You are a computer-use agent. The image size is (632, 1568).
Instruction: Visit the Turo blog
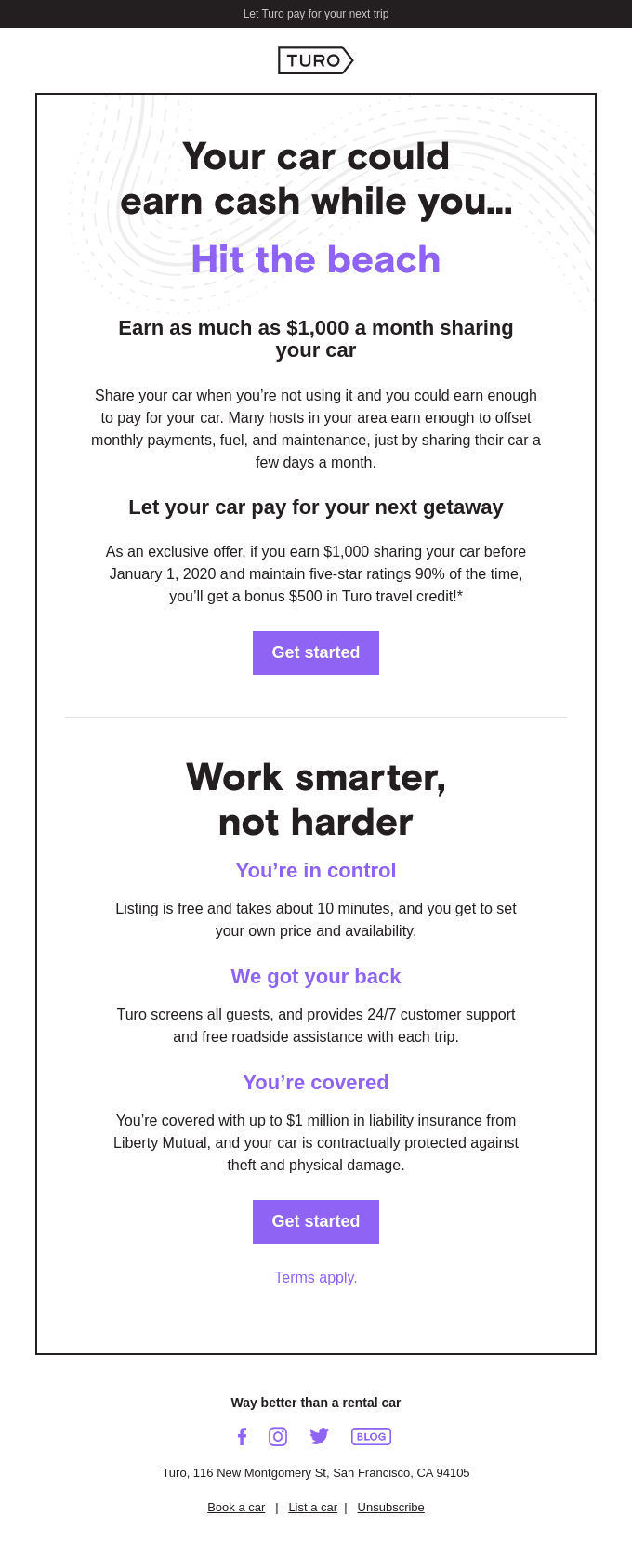point(371,1436)
